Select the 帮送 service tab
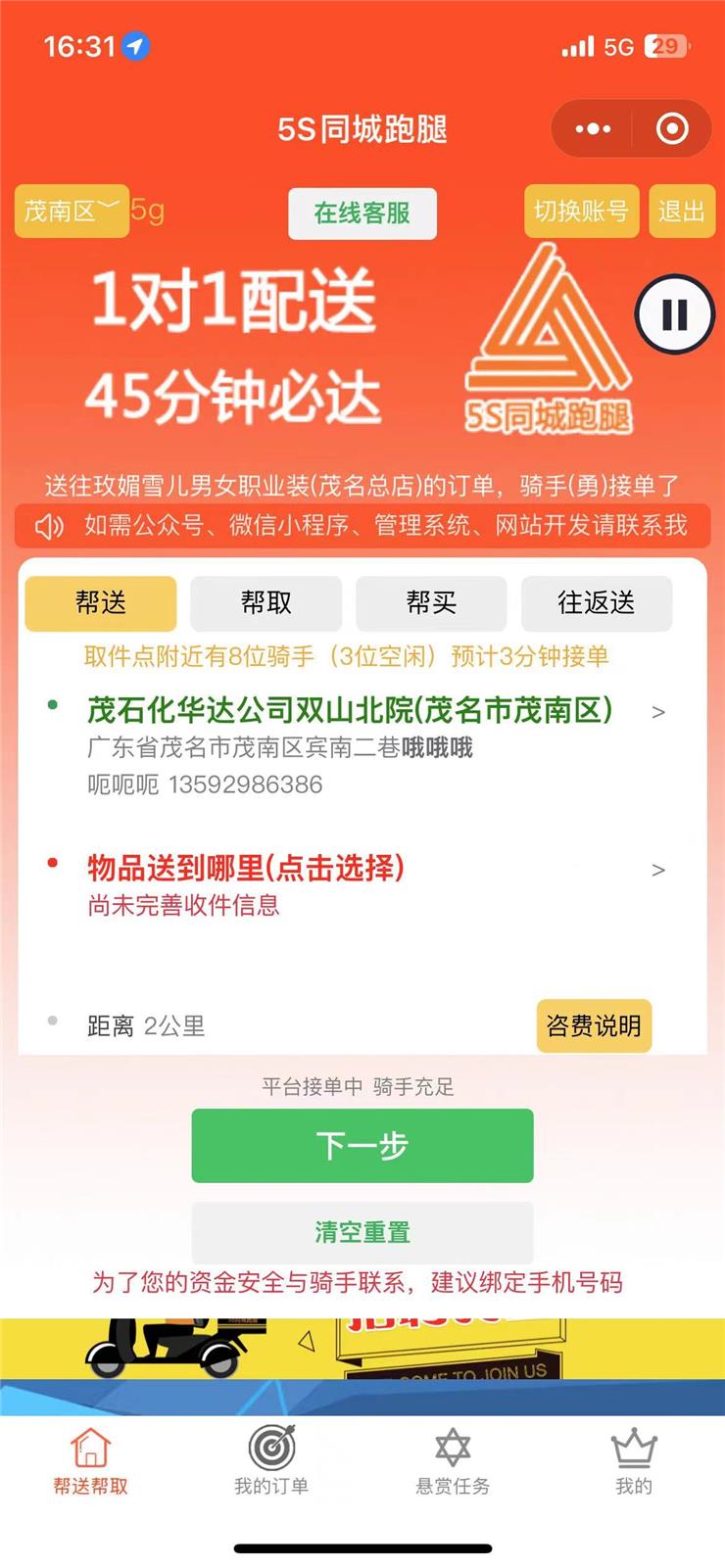 pyautogui.click(x=100, y=602)
